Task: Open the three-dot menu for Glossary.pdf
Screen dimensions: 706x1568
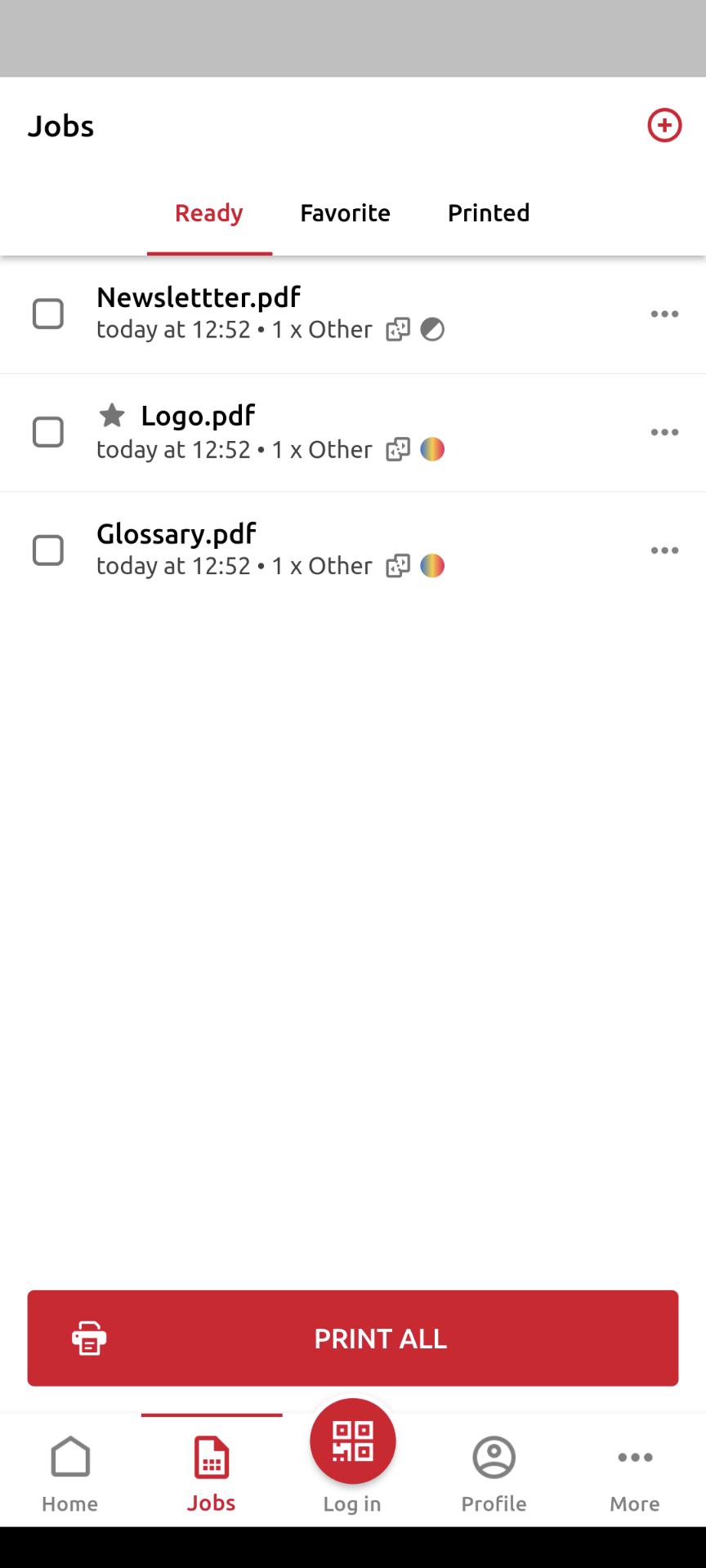Action: (664, 550)
